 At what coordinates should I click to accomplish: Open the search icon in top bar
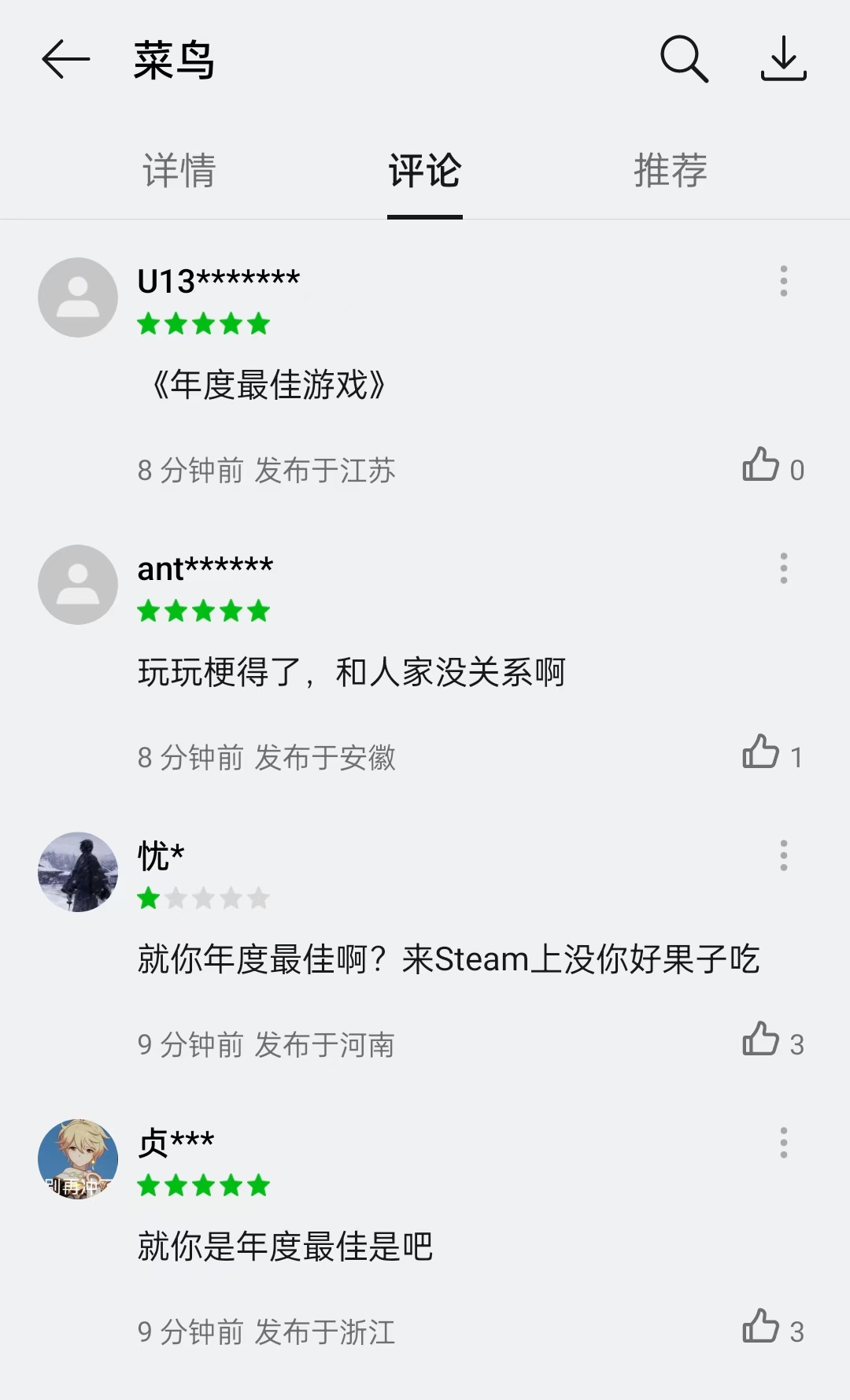[x=684, y=61]
